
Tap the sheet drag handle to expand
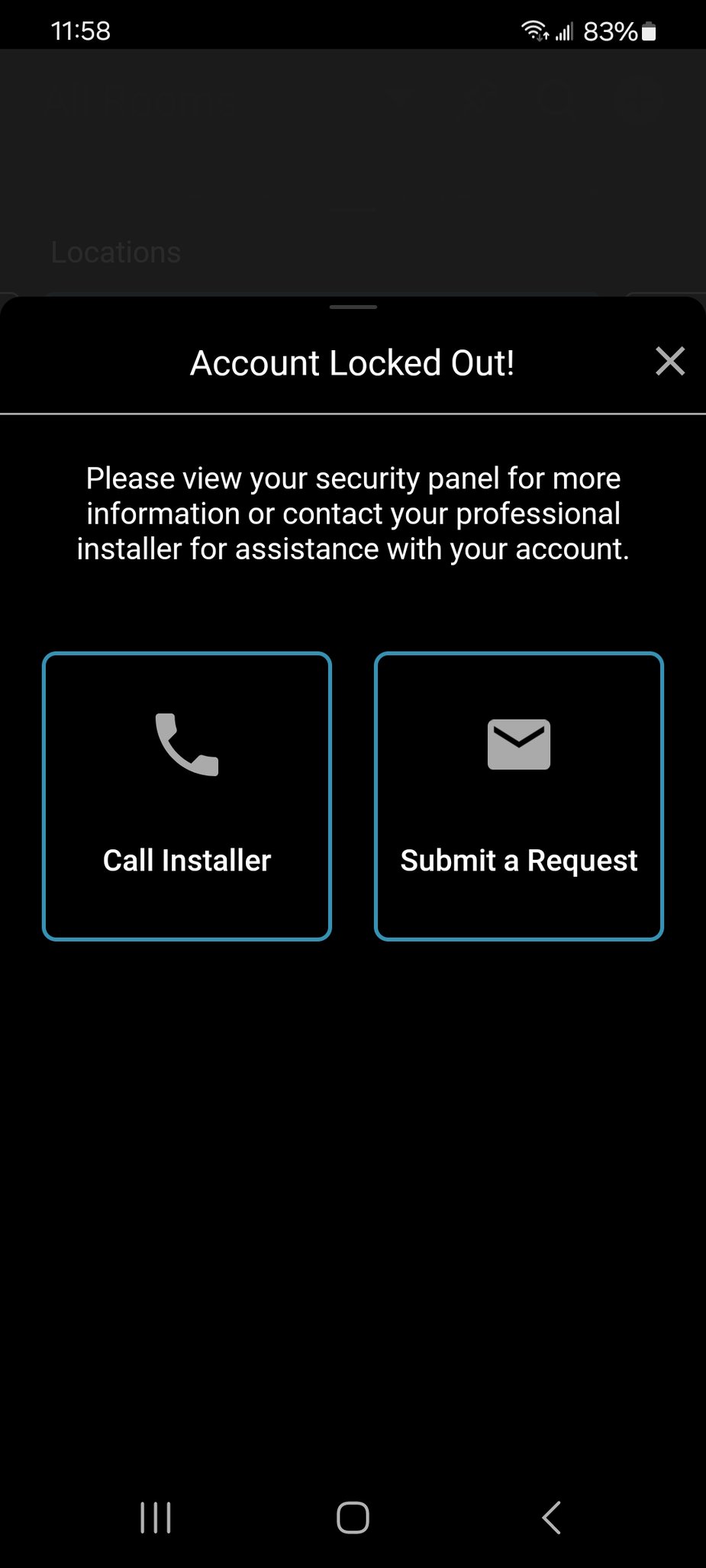[353, 307]
